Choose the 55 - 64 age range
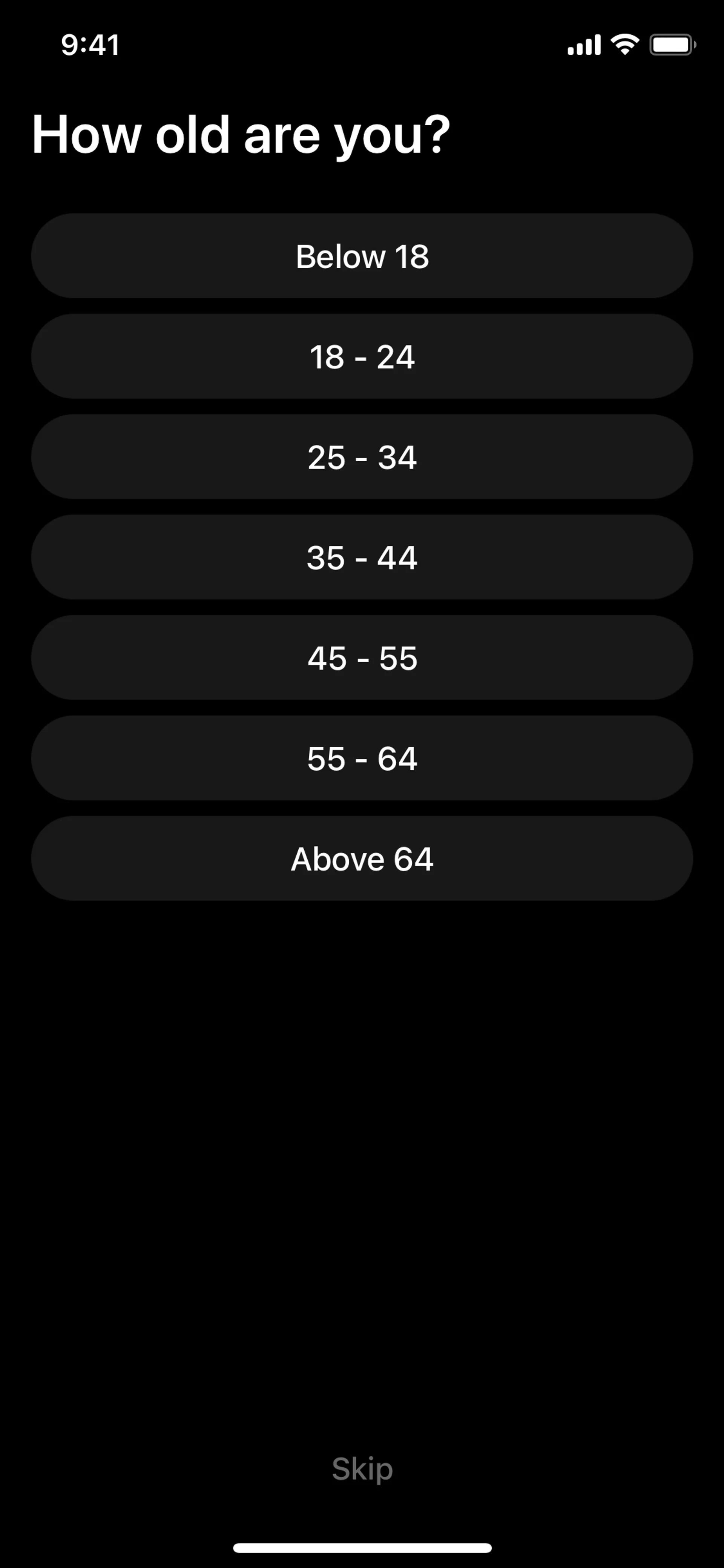724x1568 pixels. pos(362,758)
